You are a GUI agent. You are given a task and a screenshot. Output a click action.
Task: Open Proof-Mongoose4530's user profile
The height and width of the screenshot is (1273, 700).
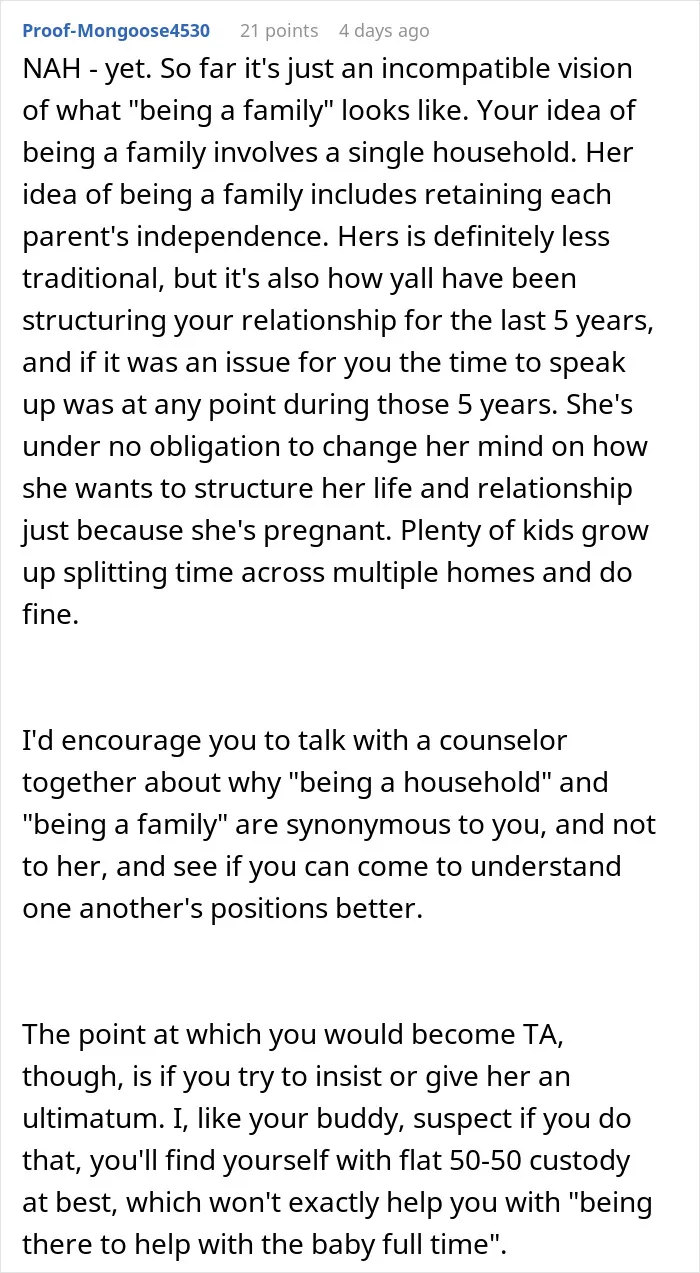click(x=116, y=31)
